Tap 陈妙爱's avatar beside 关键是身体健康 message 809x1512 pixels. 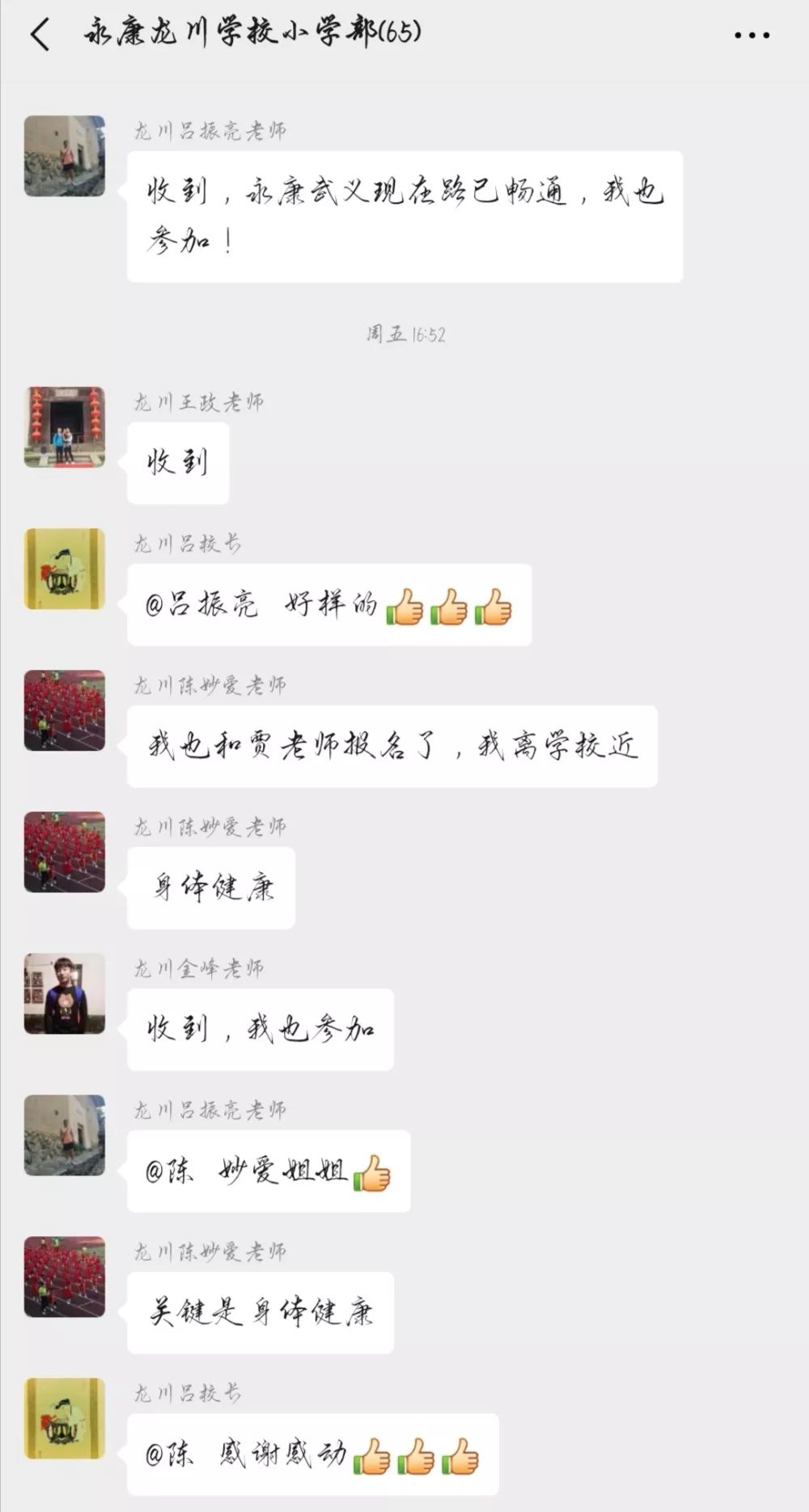click(65, 1277)
